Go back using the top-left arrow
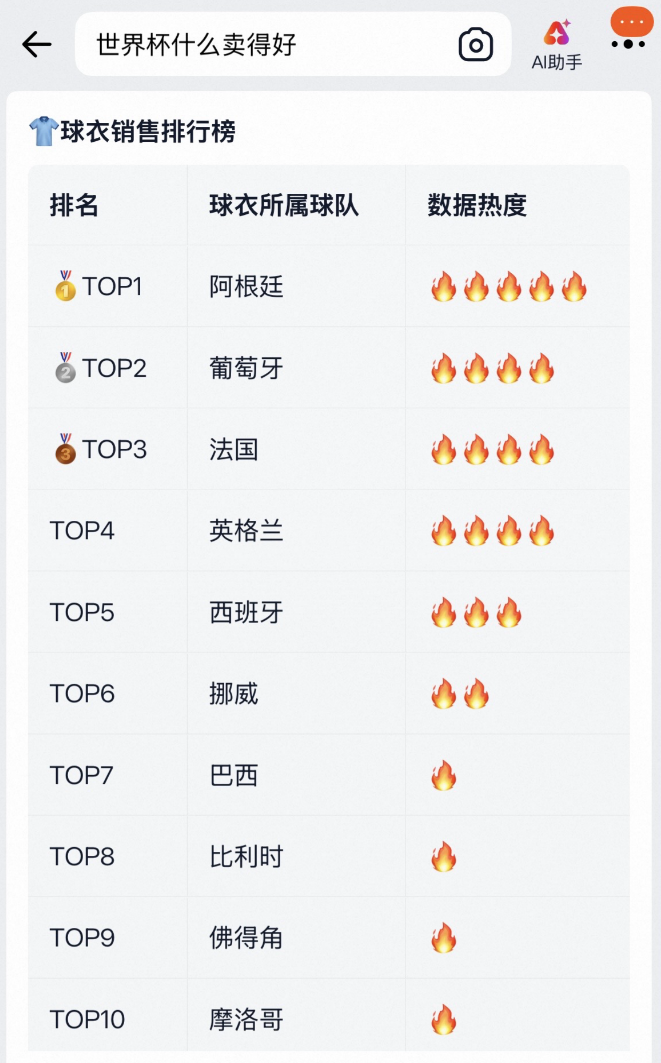Viewport: 661px width, 1063px height. tap(37, 45)
